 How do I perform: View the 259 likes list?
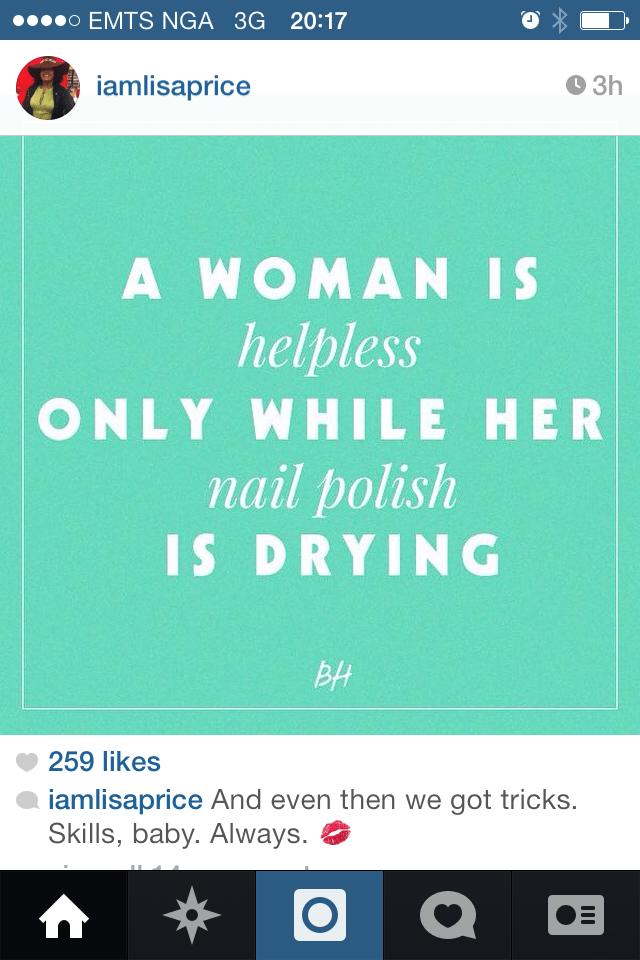[104, 762]
